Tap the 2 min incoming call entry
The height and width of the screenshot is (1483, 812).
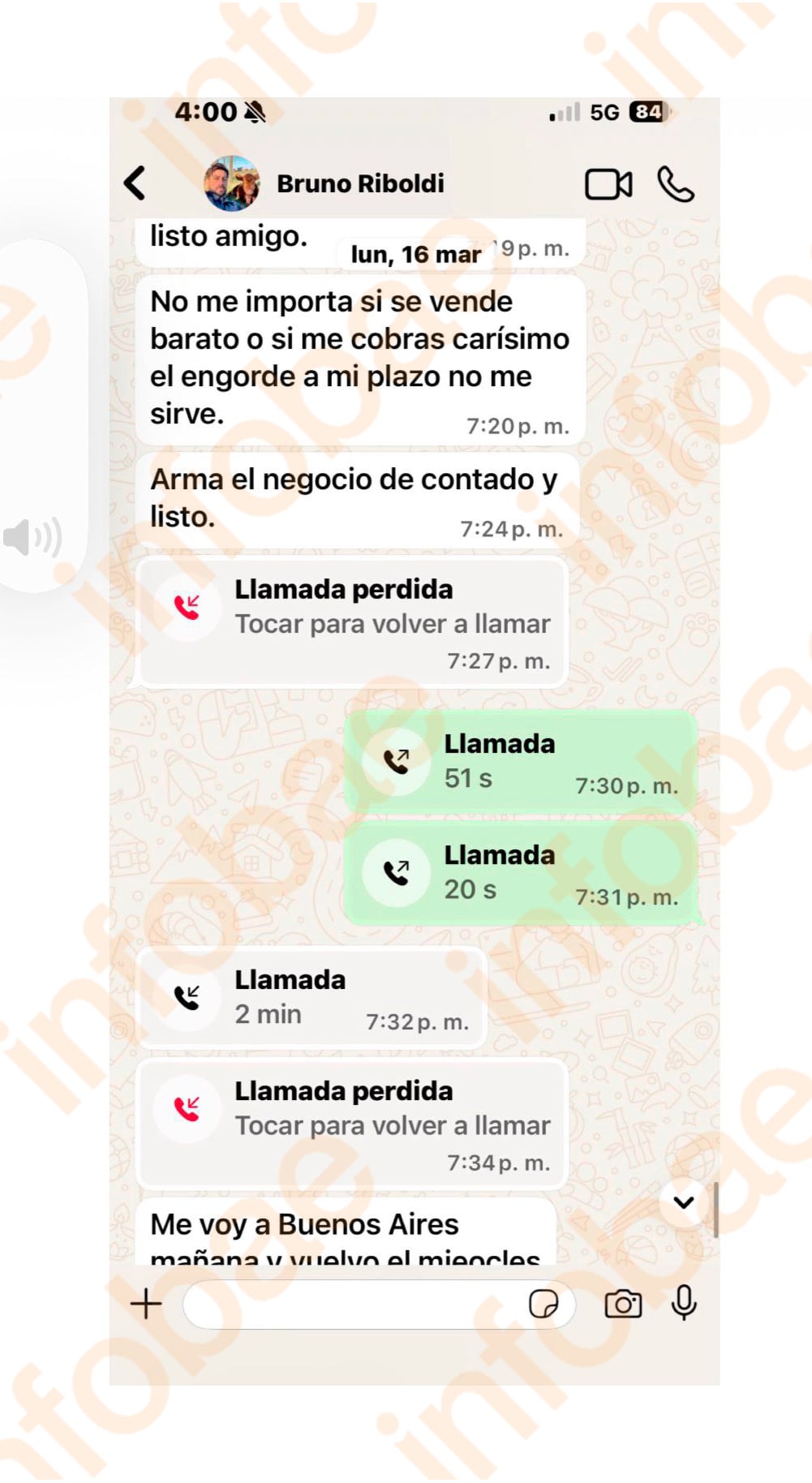[x=311, y=997]
